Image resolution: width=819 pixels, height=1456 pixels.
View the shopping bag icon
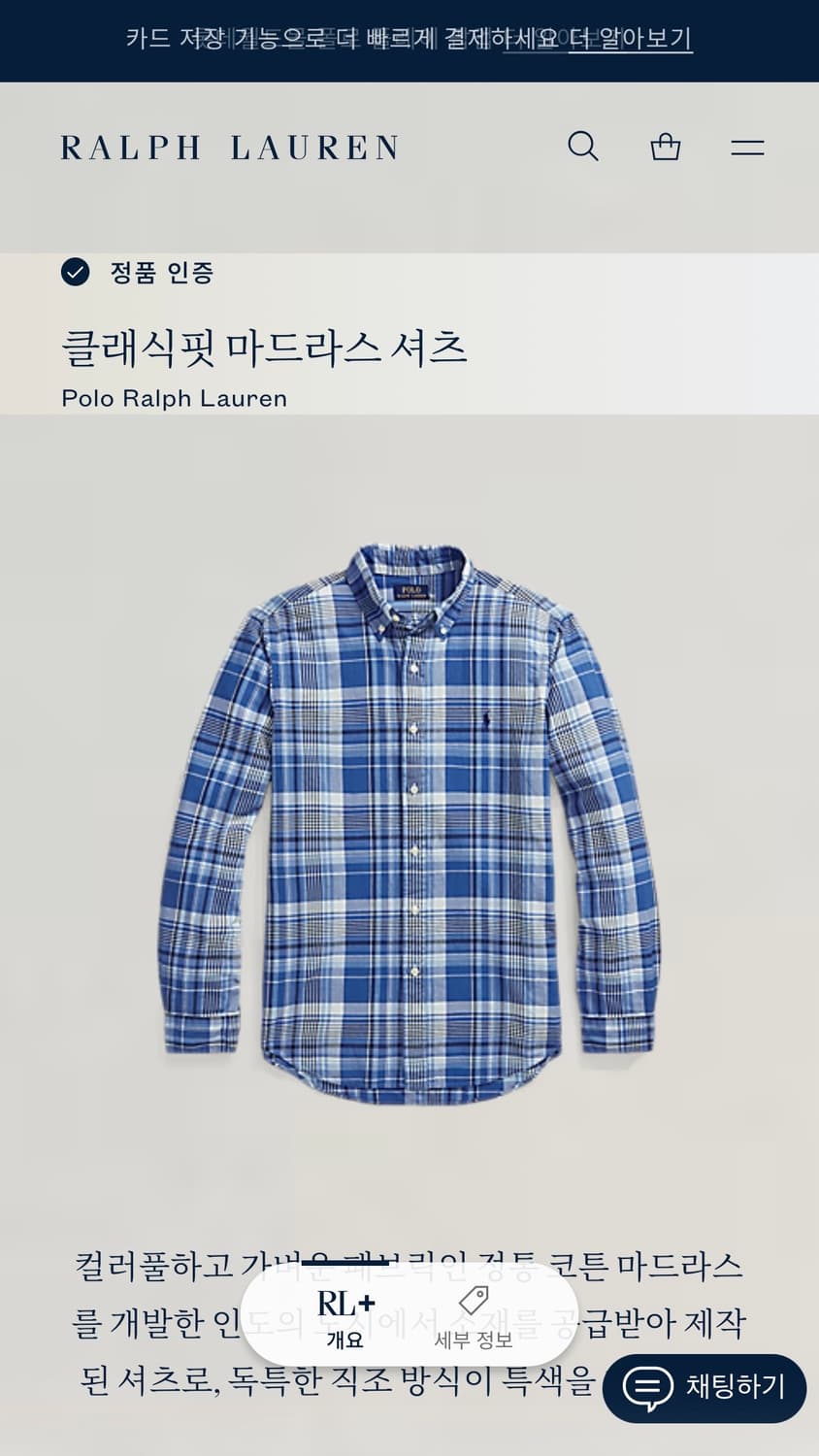click(665, 147)
